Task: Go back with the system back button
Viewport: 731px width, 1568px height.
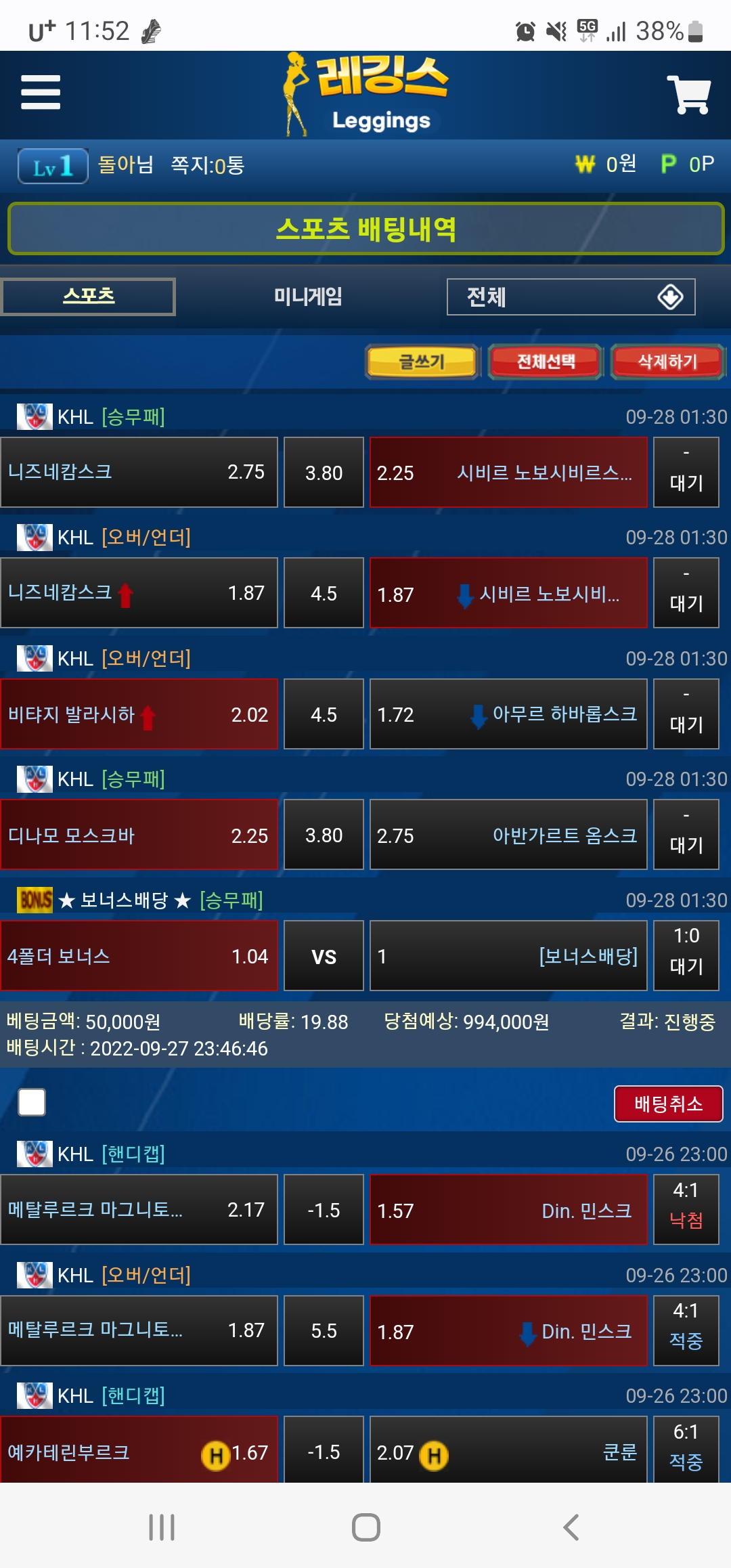Action: tap(571, 1527)
